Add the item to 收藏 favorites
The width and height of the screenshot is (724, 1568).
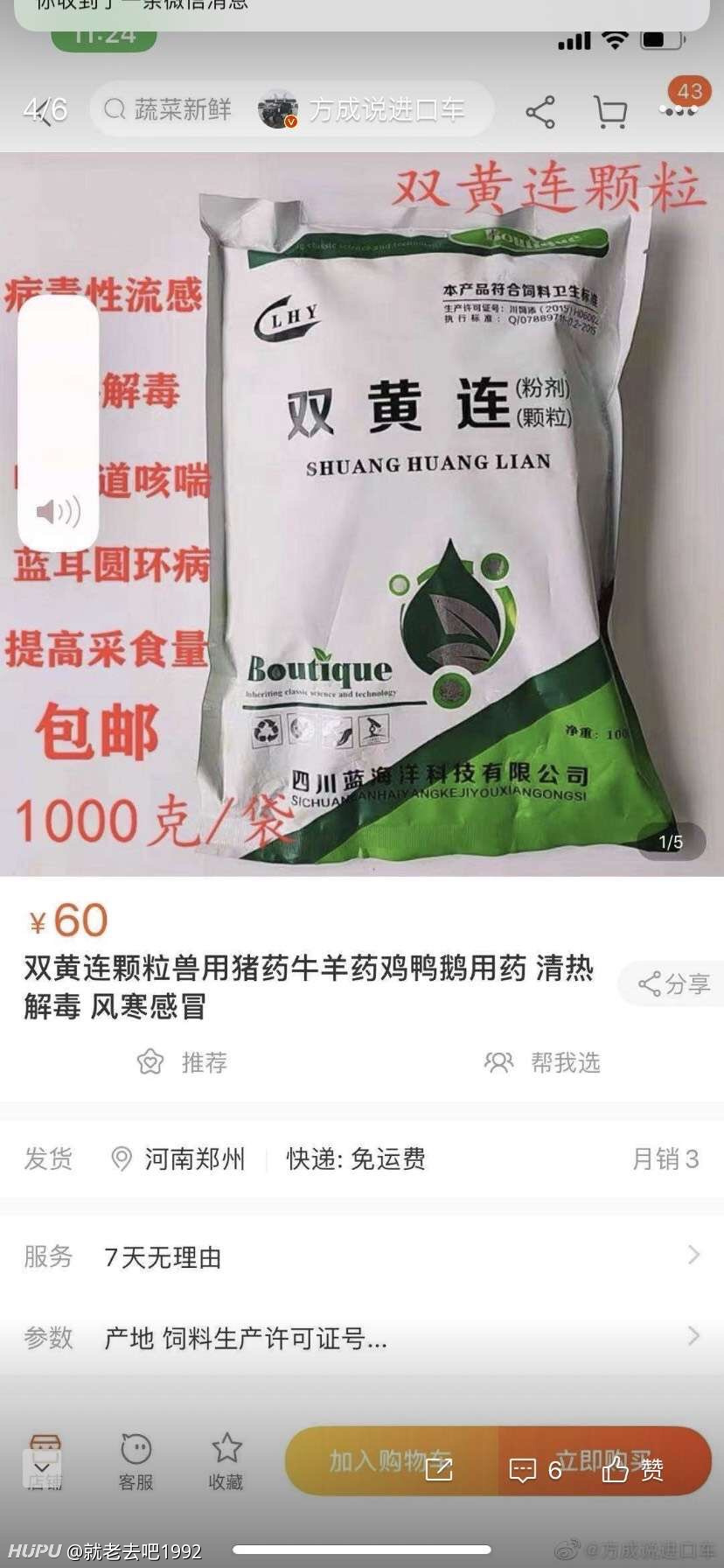click(x=226, y=1462)
